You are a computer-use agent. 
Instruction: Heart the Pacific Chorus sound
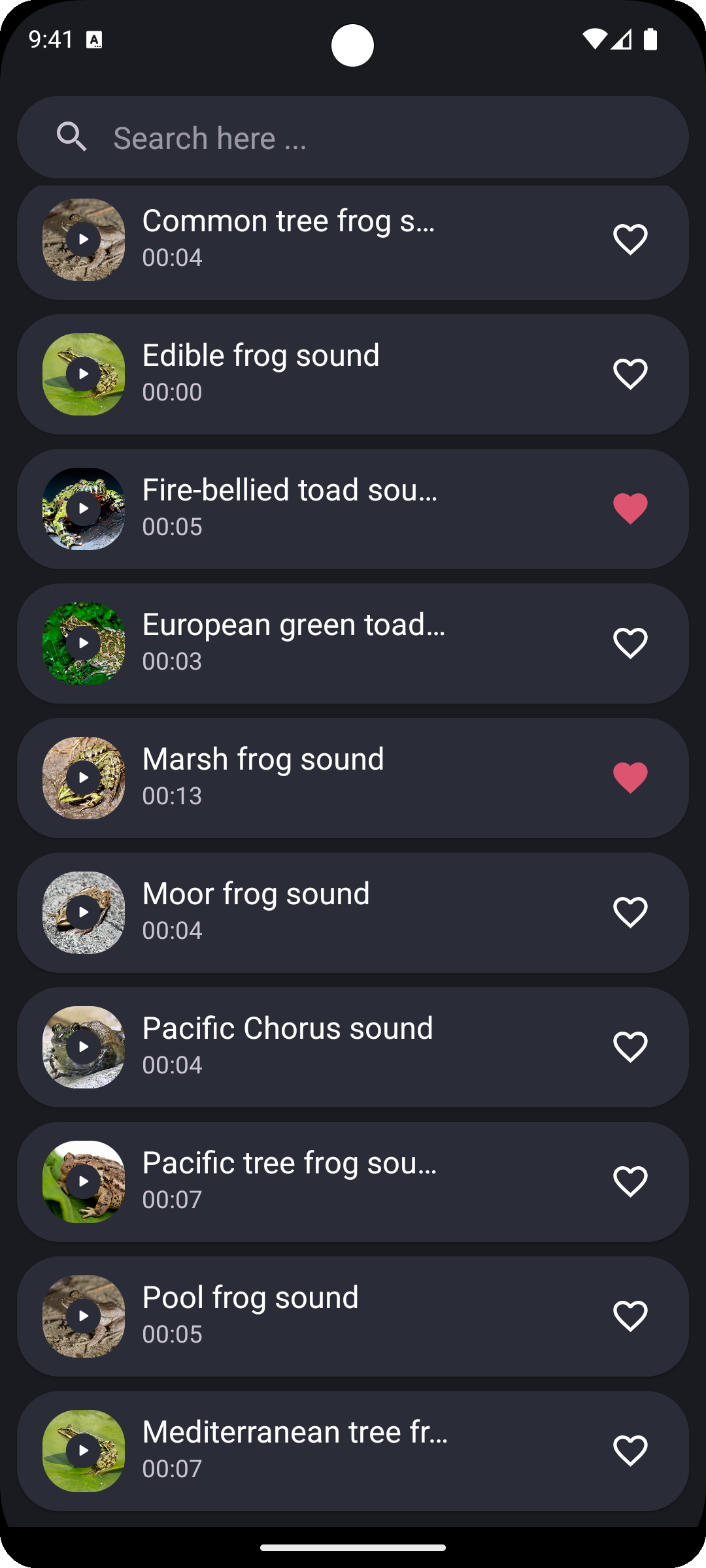click(630, 1047)
